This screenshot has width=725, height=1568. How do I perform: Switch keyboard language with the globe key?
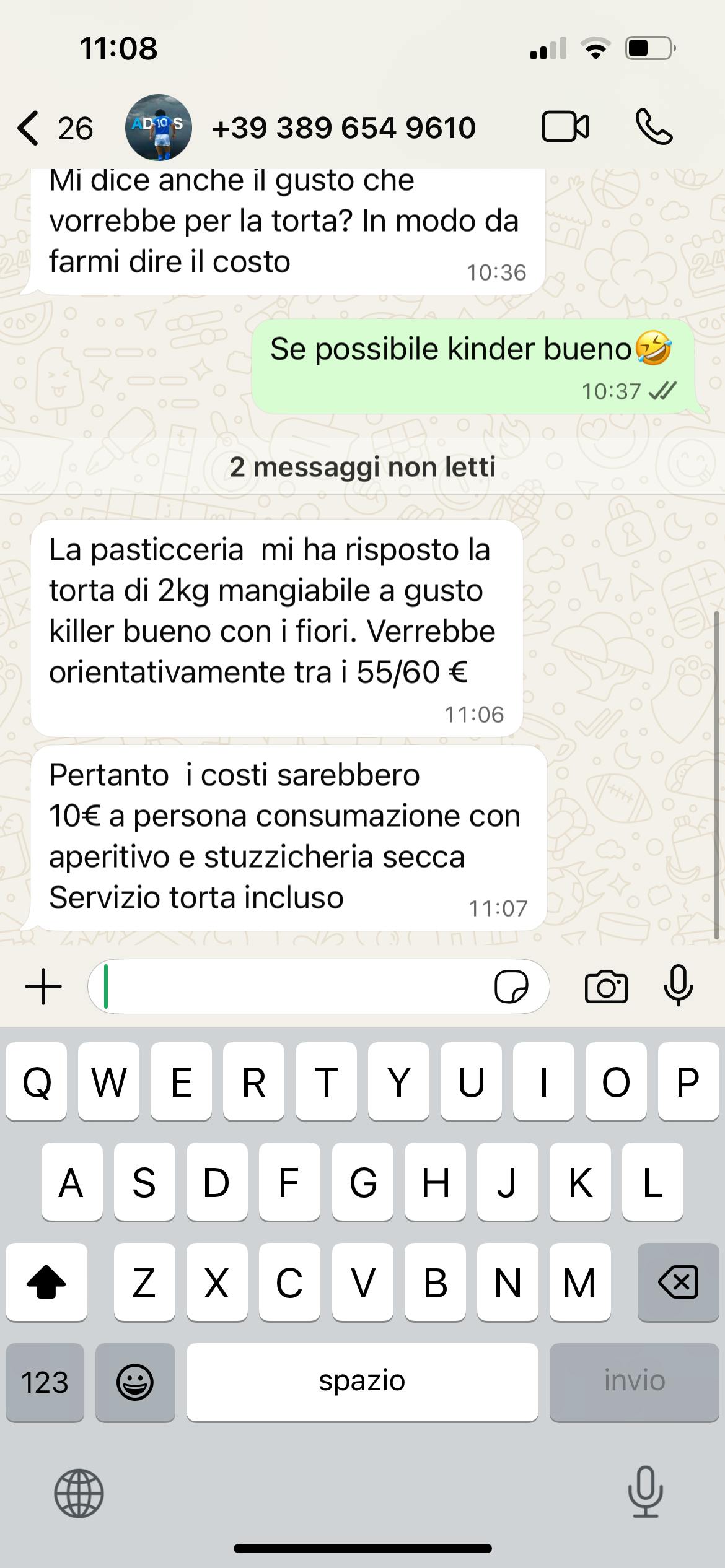click(x=79, y=1493)
